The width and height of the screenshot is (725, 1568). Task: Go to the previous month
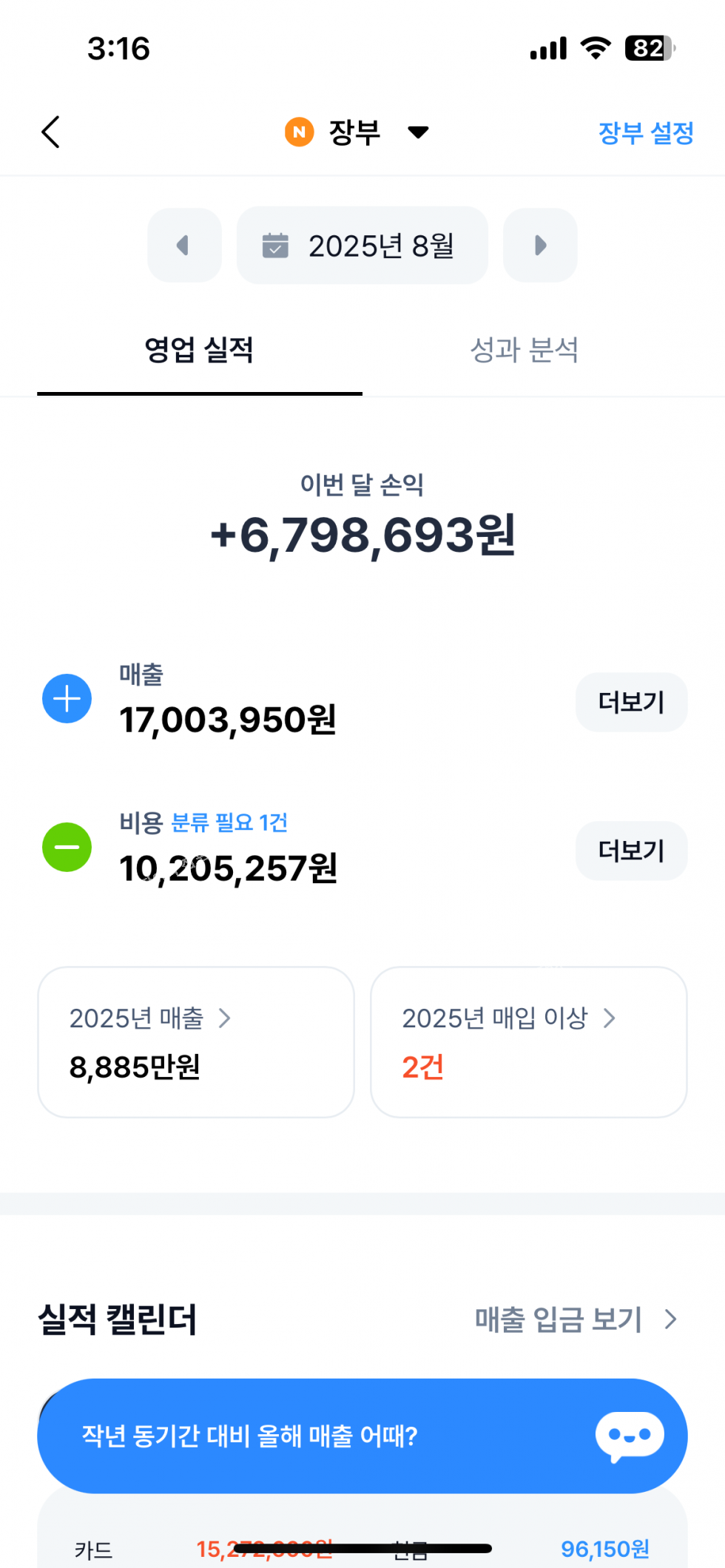click(x=184, y=246)
